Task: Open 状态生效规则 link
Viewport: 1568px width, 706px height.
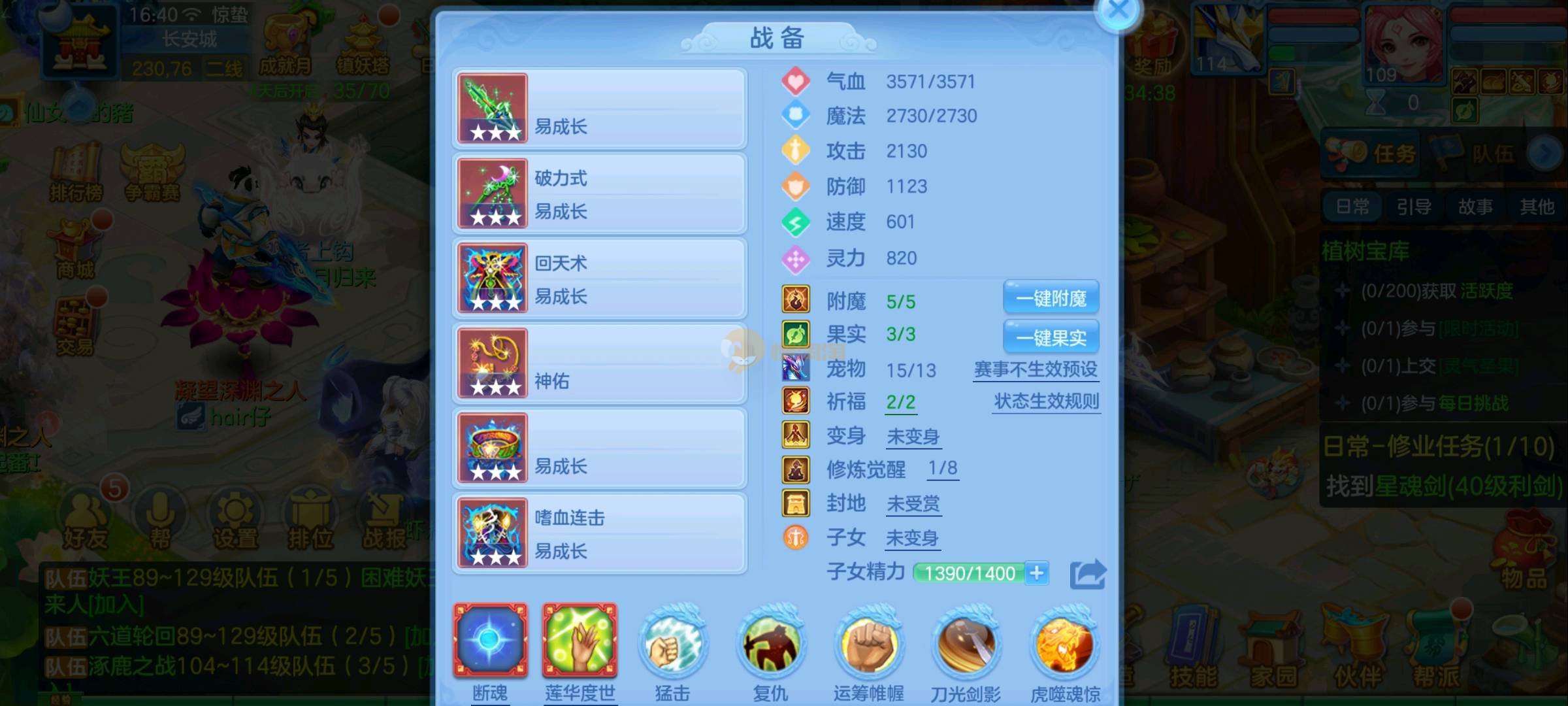Action: 1046,401
